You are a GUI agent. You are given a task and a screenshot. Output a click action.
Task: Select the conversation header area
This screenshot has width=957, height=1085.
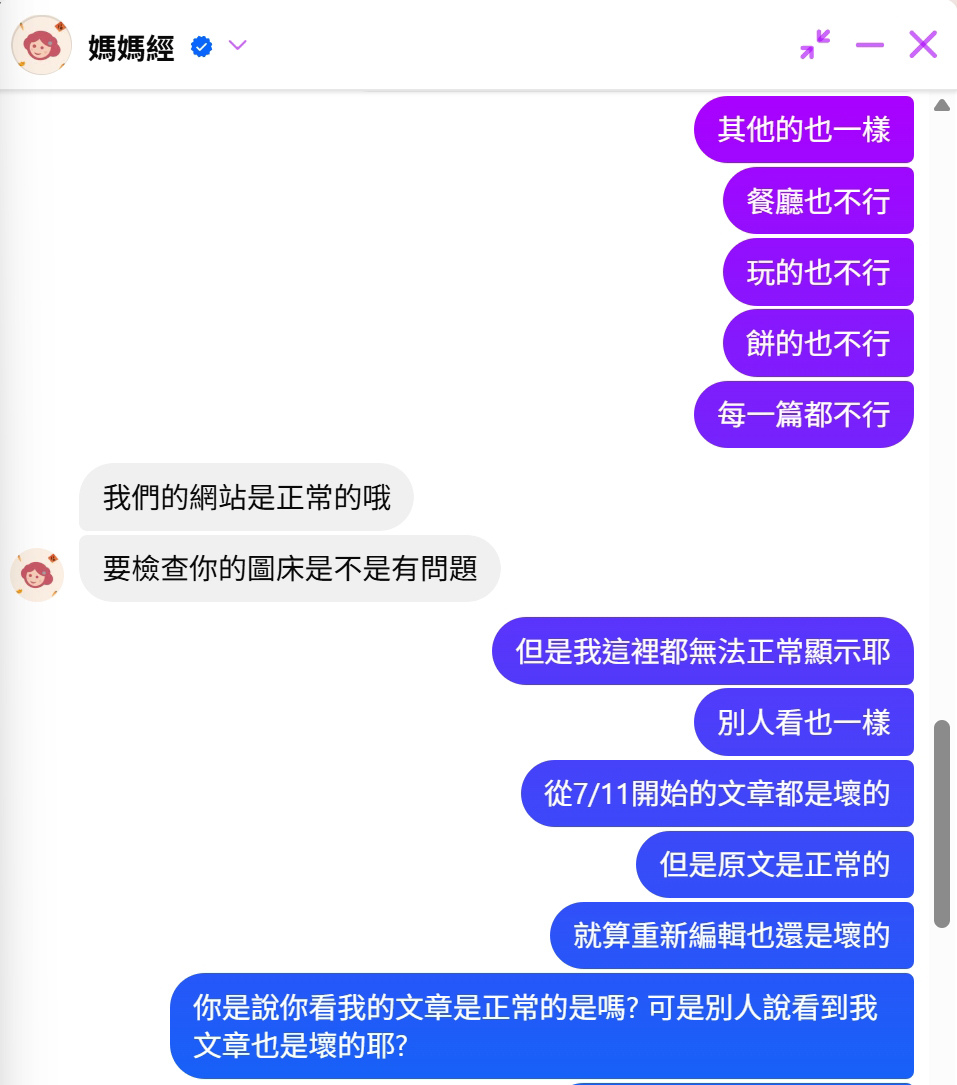[478, 44]
